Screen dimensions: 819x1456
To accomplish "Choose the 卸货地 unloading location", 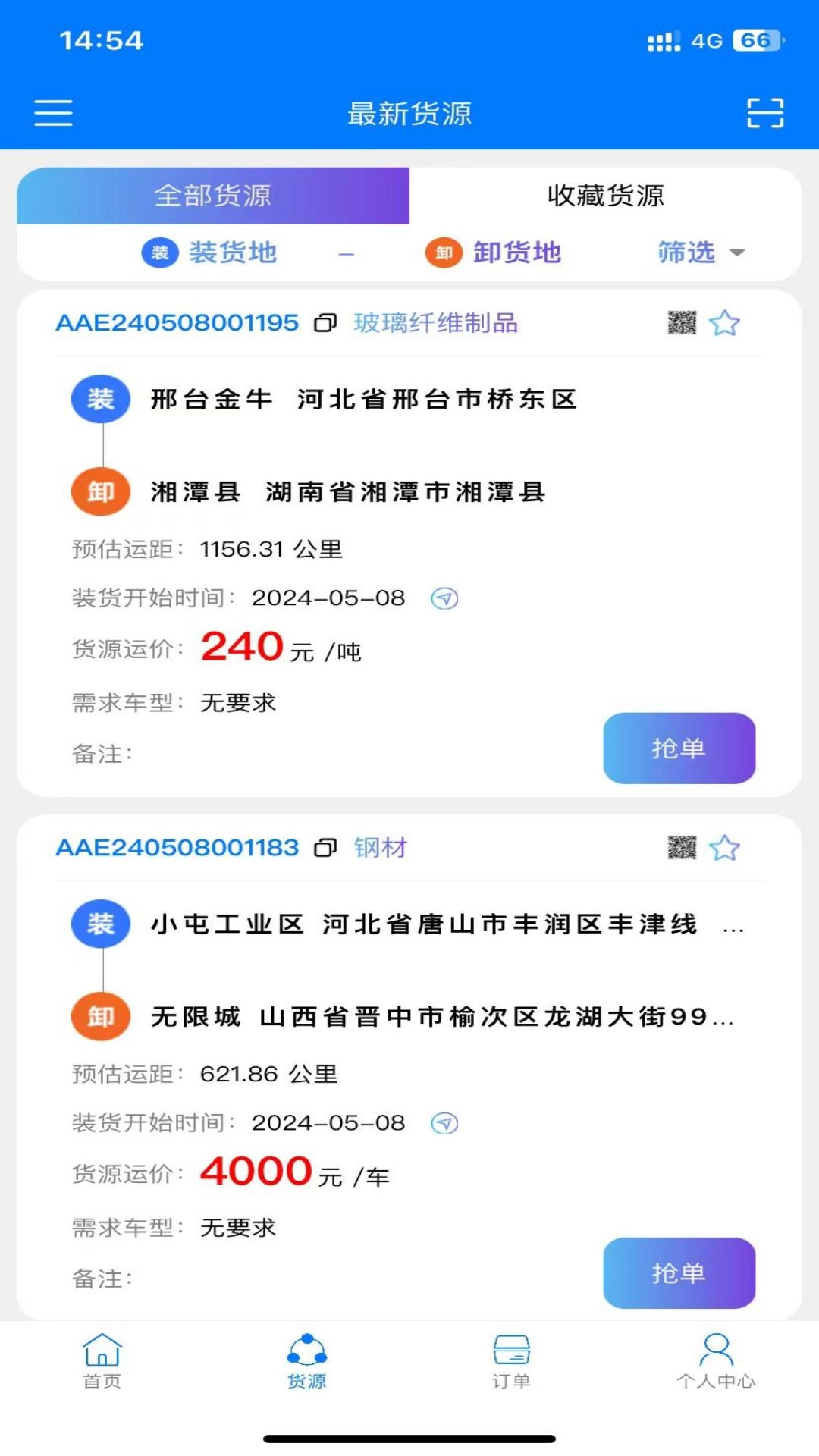I will [494, 253].
